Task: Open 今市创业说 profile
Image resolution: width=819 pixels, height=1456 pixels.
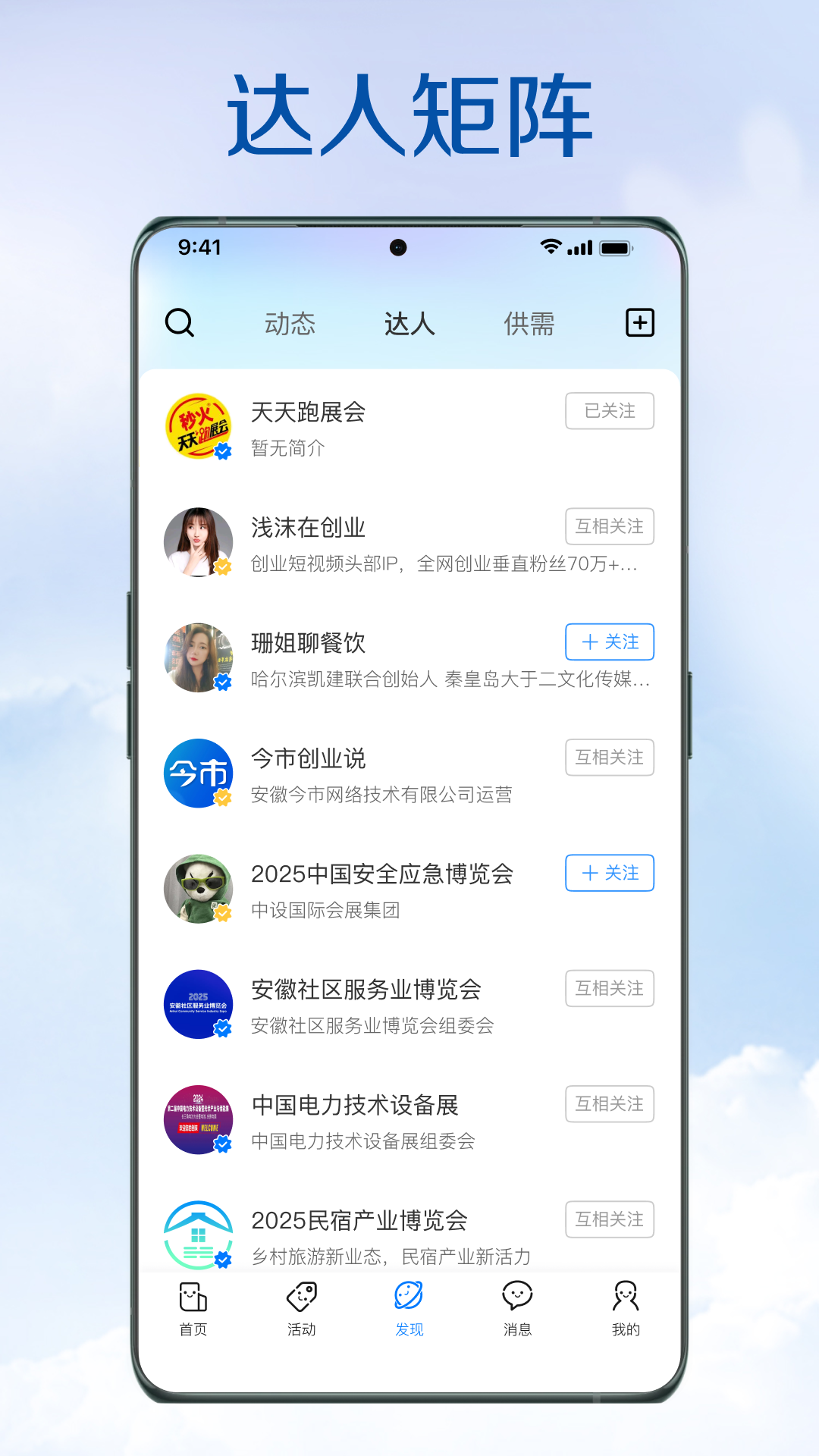Action: (308, 757)
